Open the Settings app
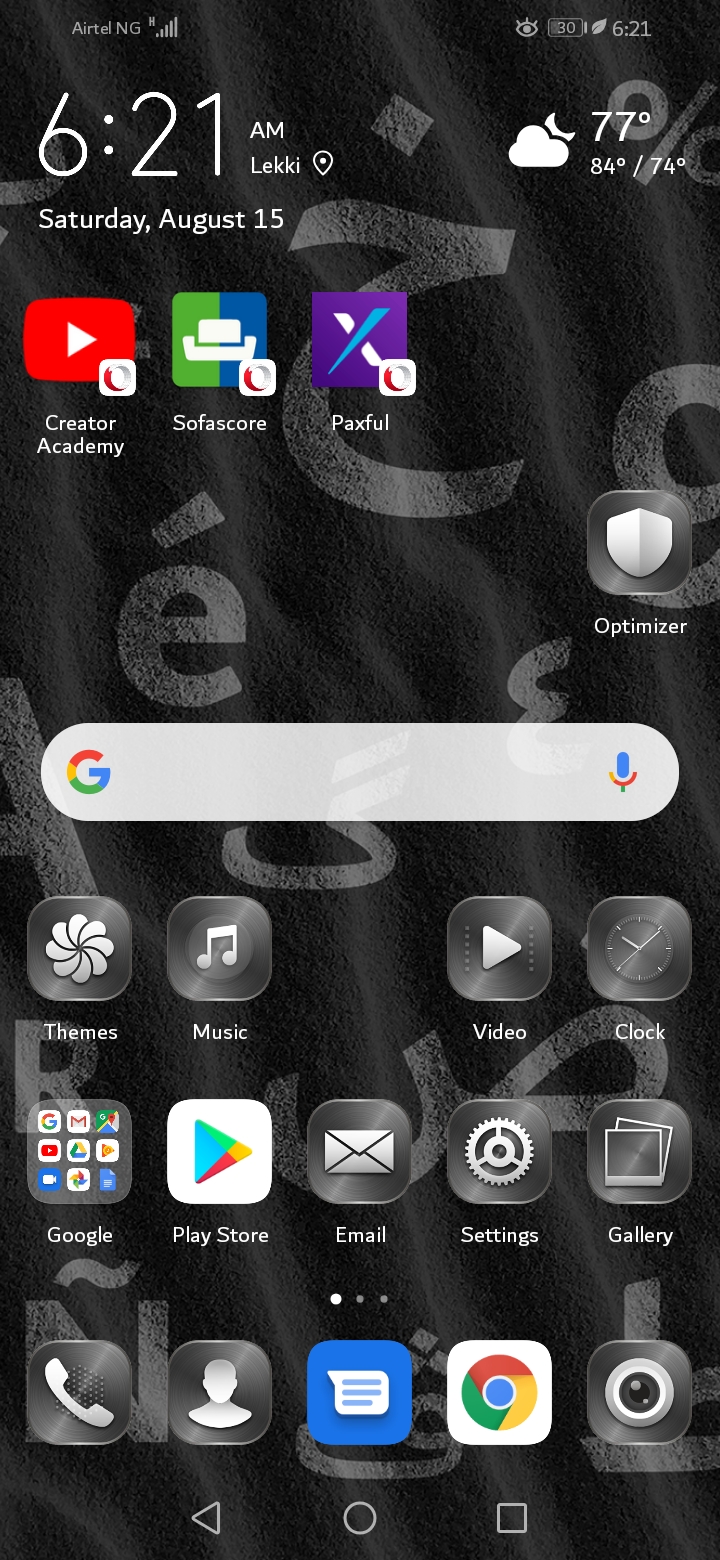 click(499, 1150)
